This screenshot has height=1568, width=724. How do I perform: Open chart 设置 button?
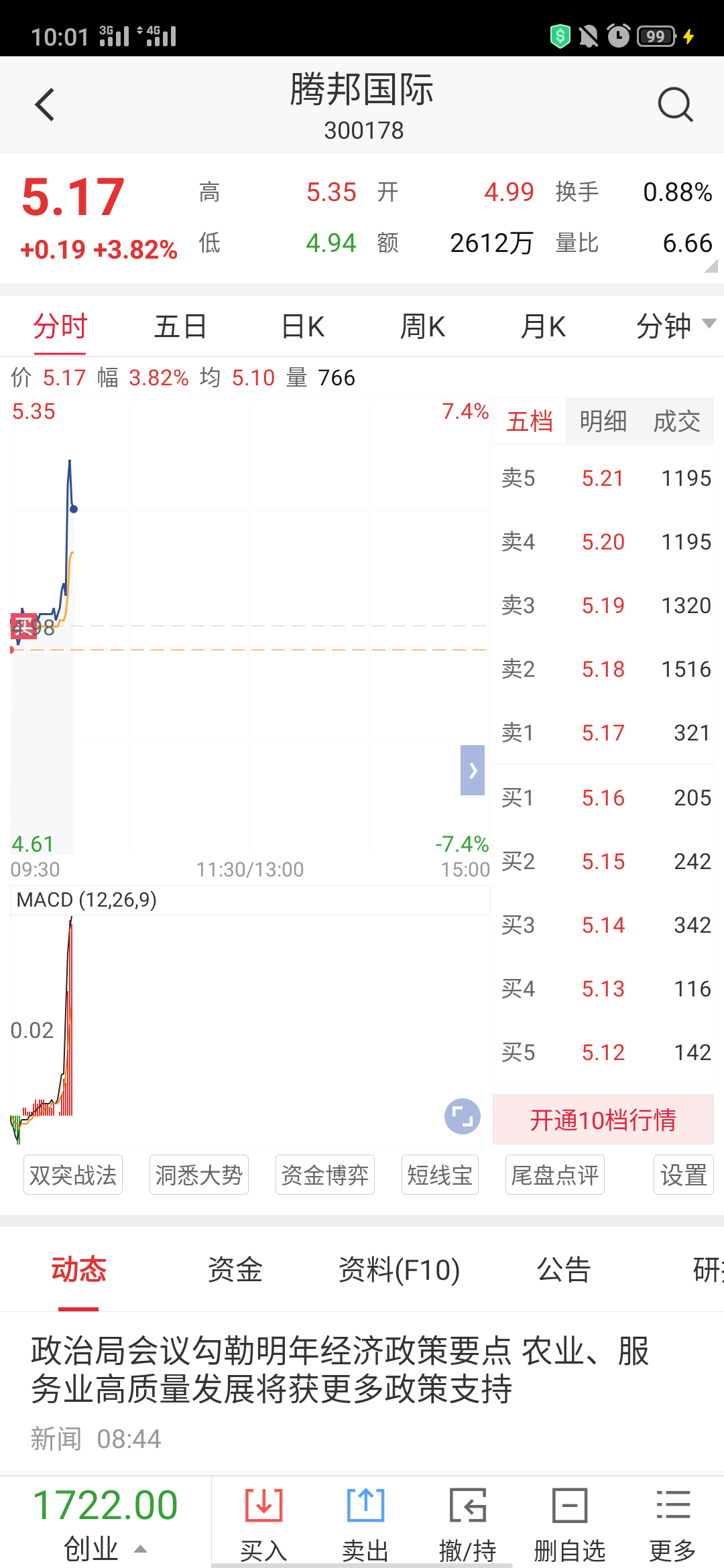point(684,1175)
